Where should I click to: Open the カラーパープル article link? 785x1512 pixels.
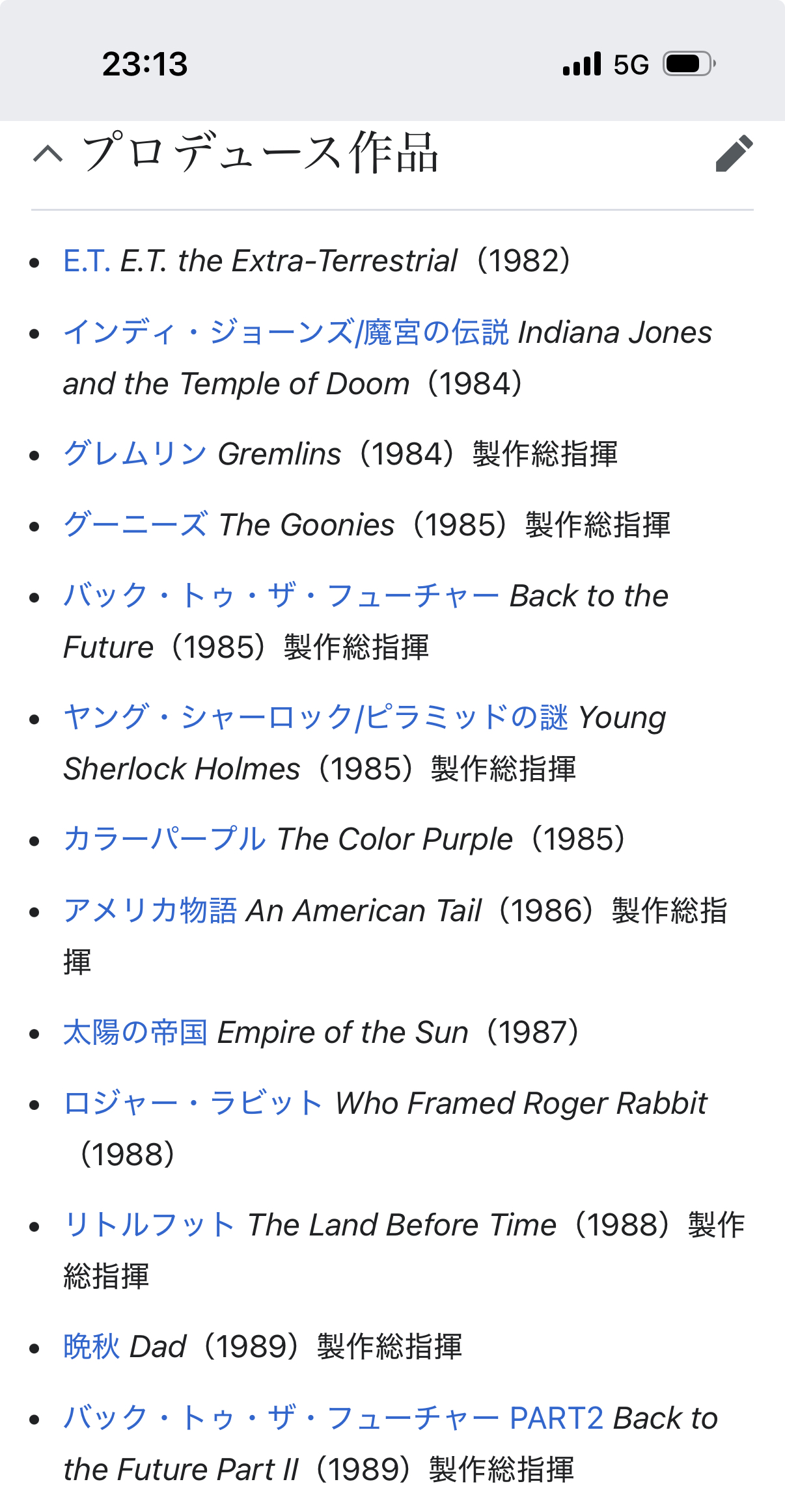click(164, 839)
